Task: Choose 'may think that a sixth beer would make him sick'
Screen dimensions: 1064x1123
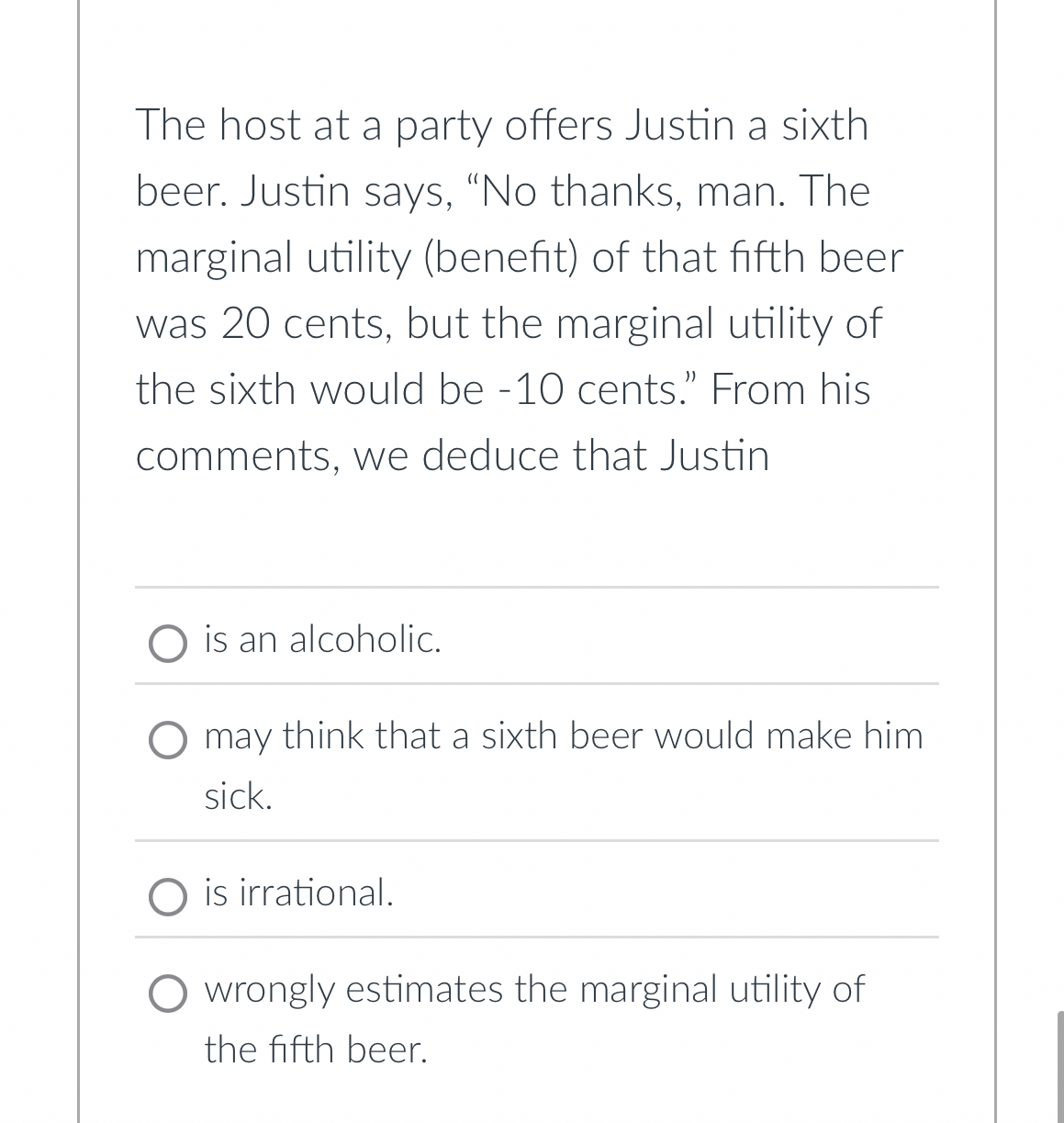Action: pos(167,741)
